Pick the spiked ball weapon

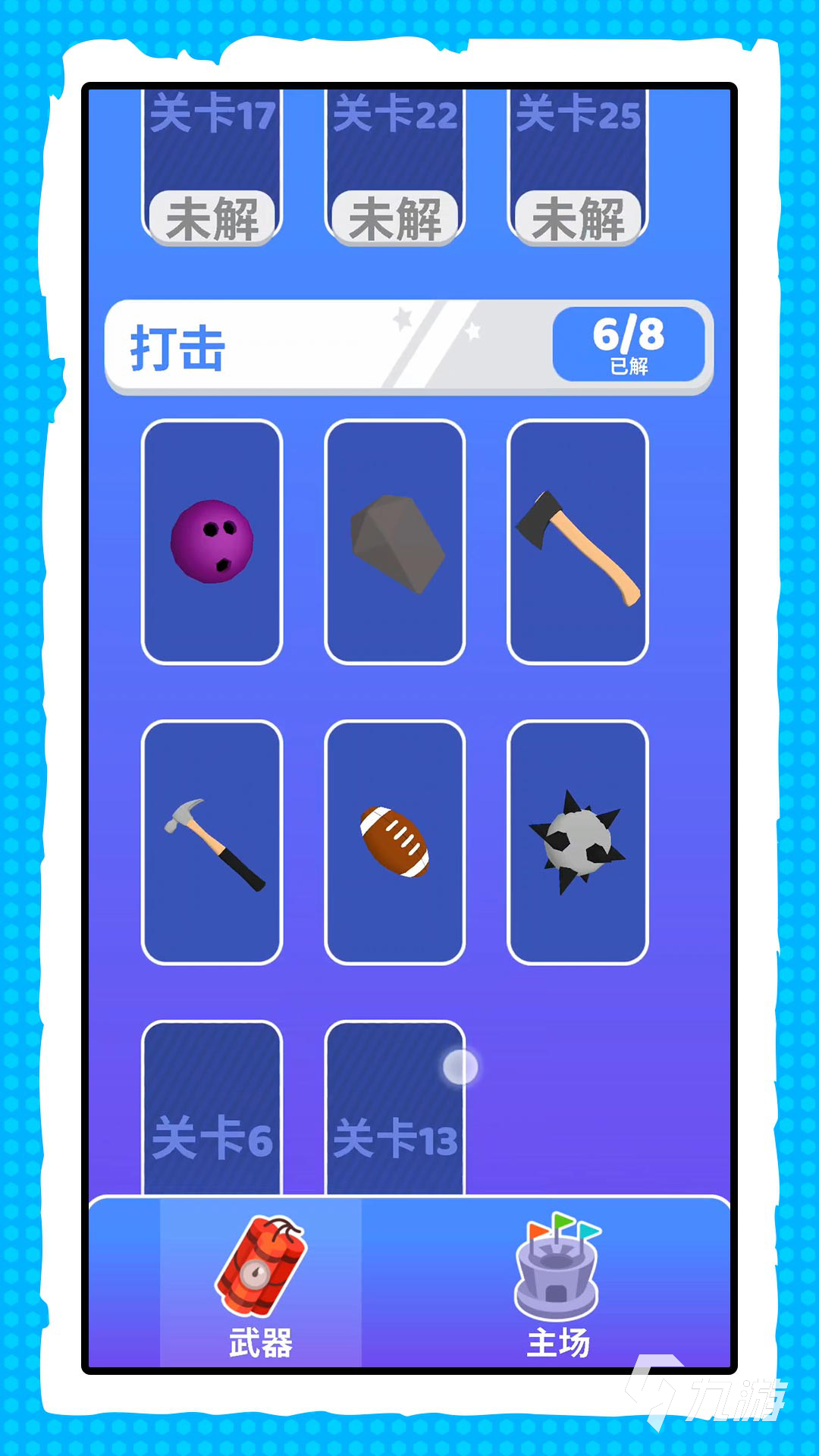pos(578,842)
